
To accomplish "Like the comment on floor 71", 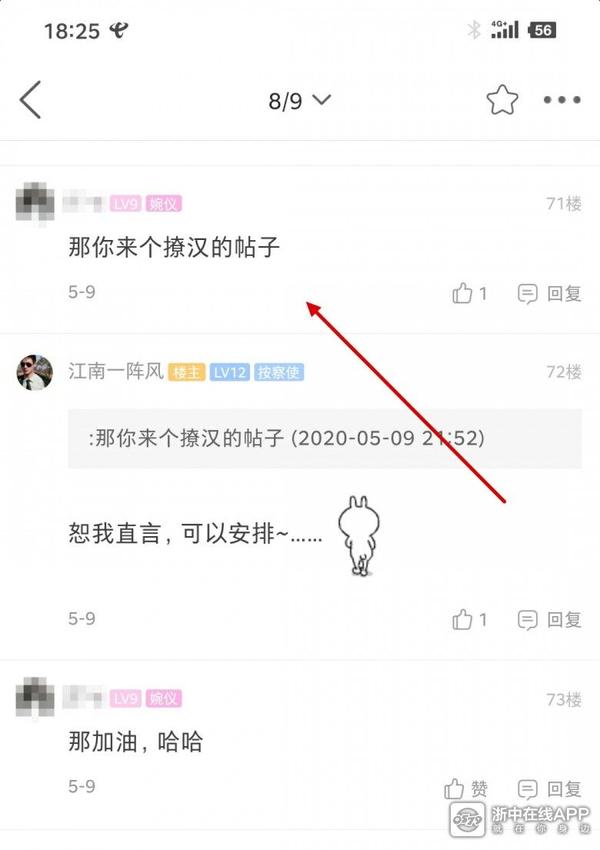I will point(469,293).
